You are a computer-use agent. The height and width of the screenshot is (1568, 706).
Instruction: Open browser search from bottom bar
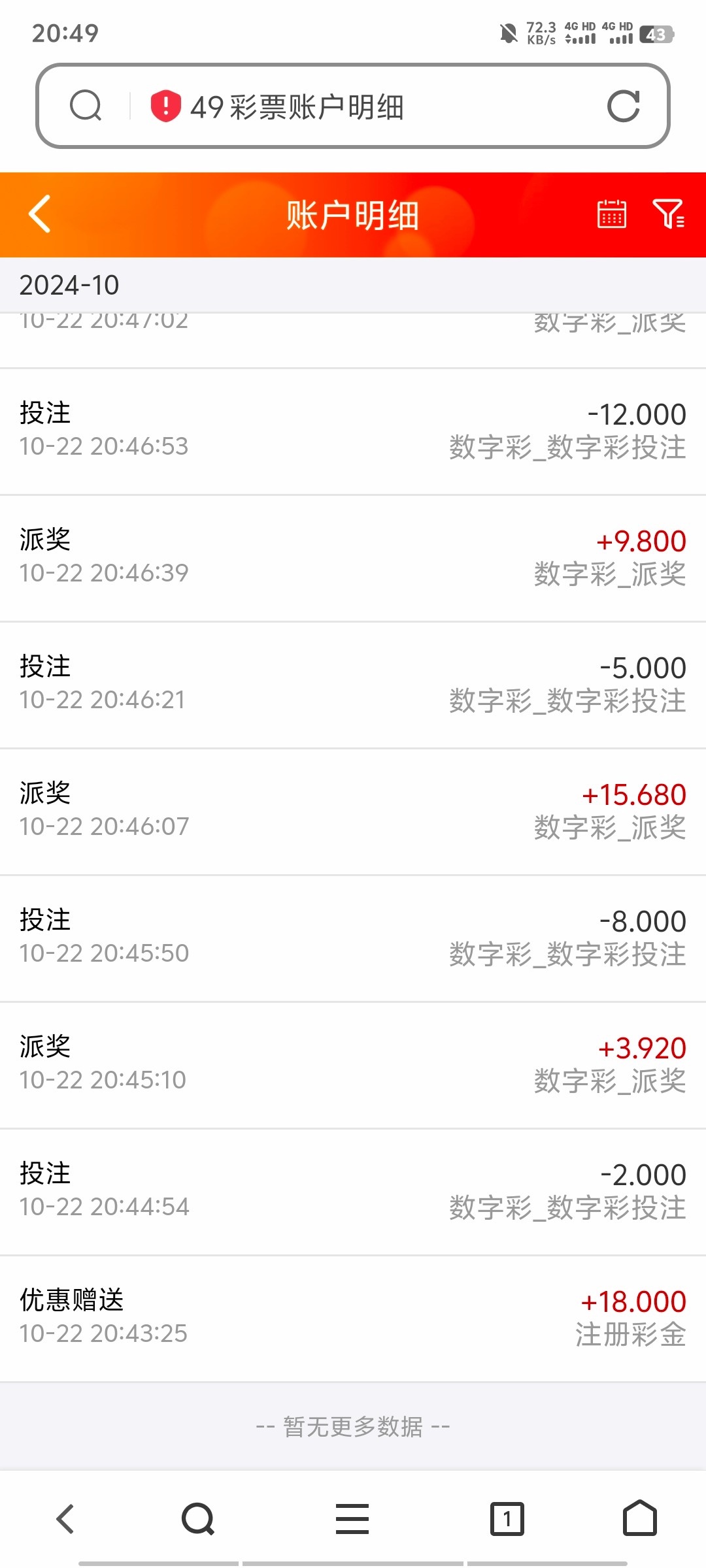pos(196,1518)
